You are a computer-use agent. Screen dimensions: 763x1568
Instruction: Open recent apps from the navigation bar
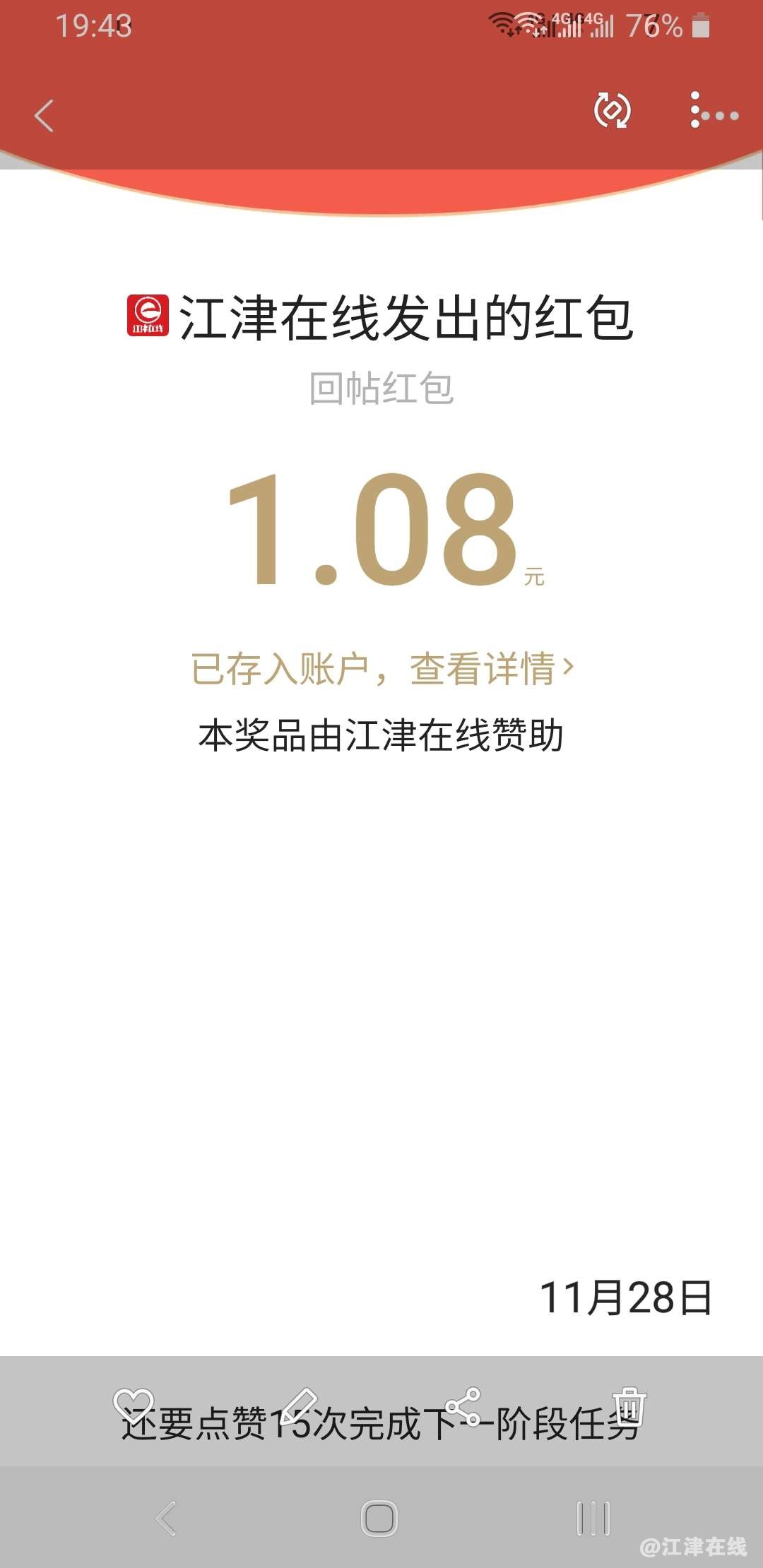coord(593,1518)
